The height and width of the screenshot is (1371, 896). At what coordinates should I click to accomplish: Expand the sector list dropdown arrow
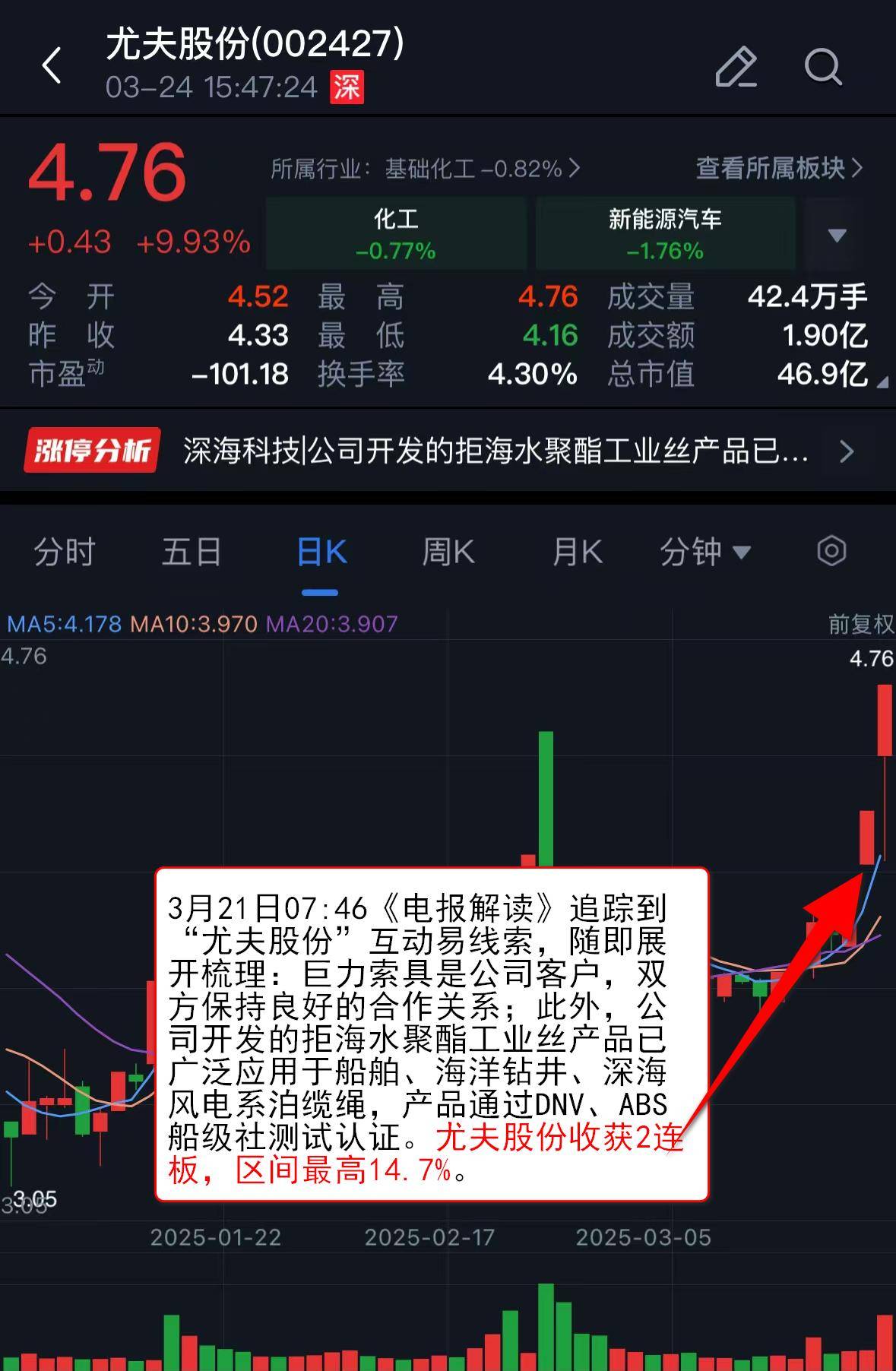[837, 235]
